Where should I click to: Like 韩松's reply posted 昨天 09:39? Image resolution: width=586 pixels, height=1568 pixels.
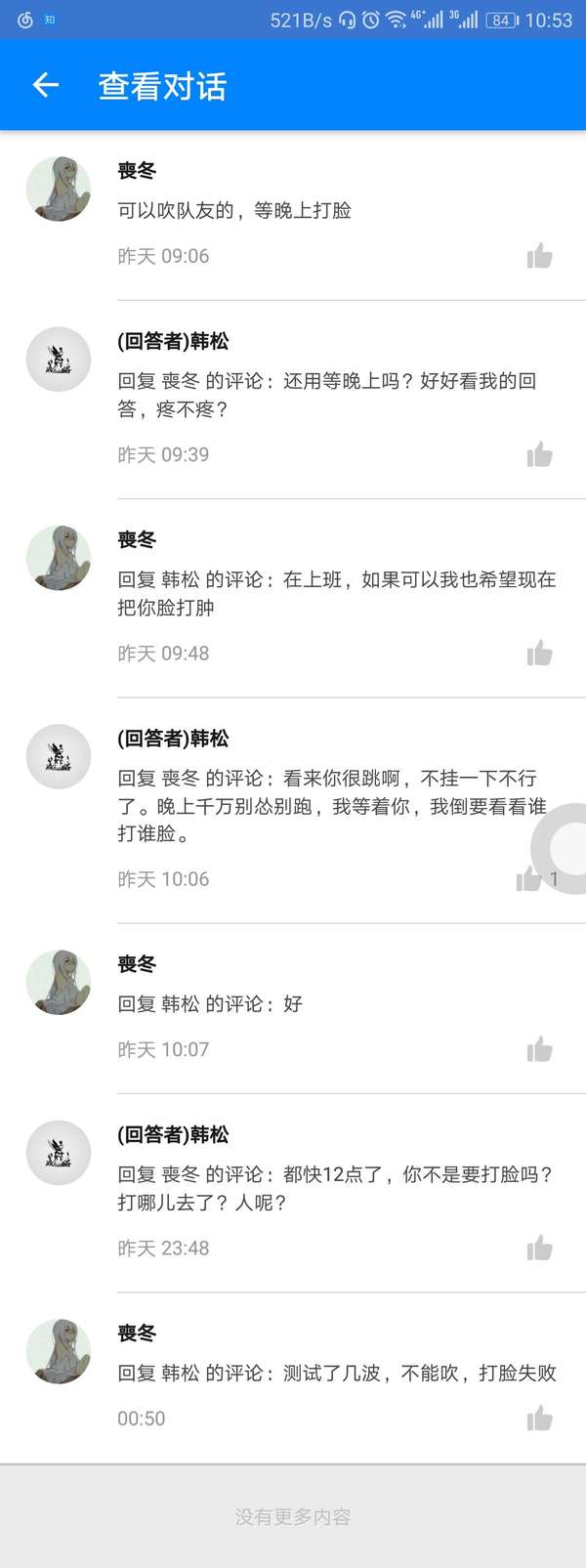539,454
